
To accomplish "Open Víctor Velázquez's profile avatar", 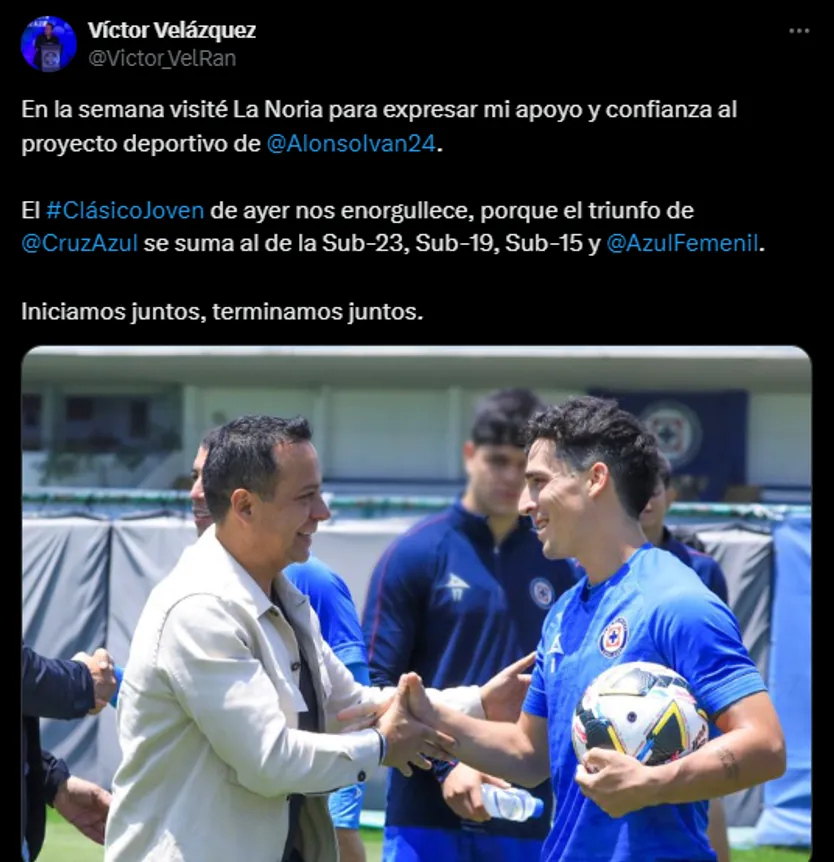I will coord(48,44).
